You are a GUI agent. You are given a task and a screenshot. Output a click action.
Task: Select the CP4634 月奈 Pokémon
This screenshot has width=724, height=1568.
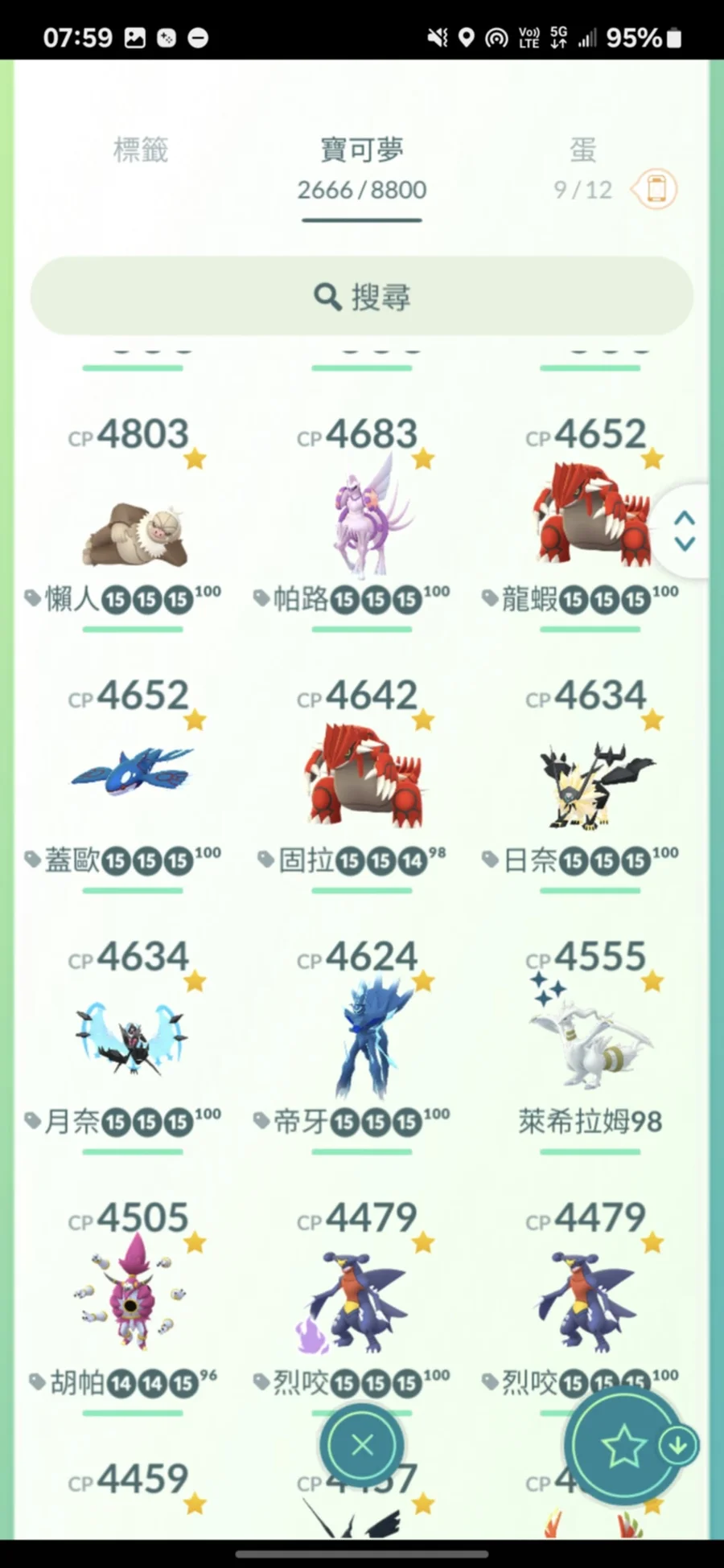click(134, 1037)
